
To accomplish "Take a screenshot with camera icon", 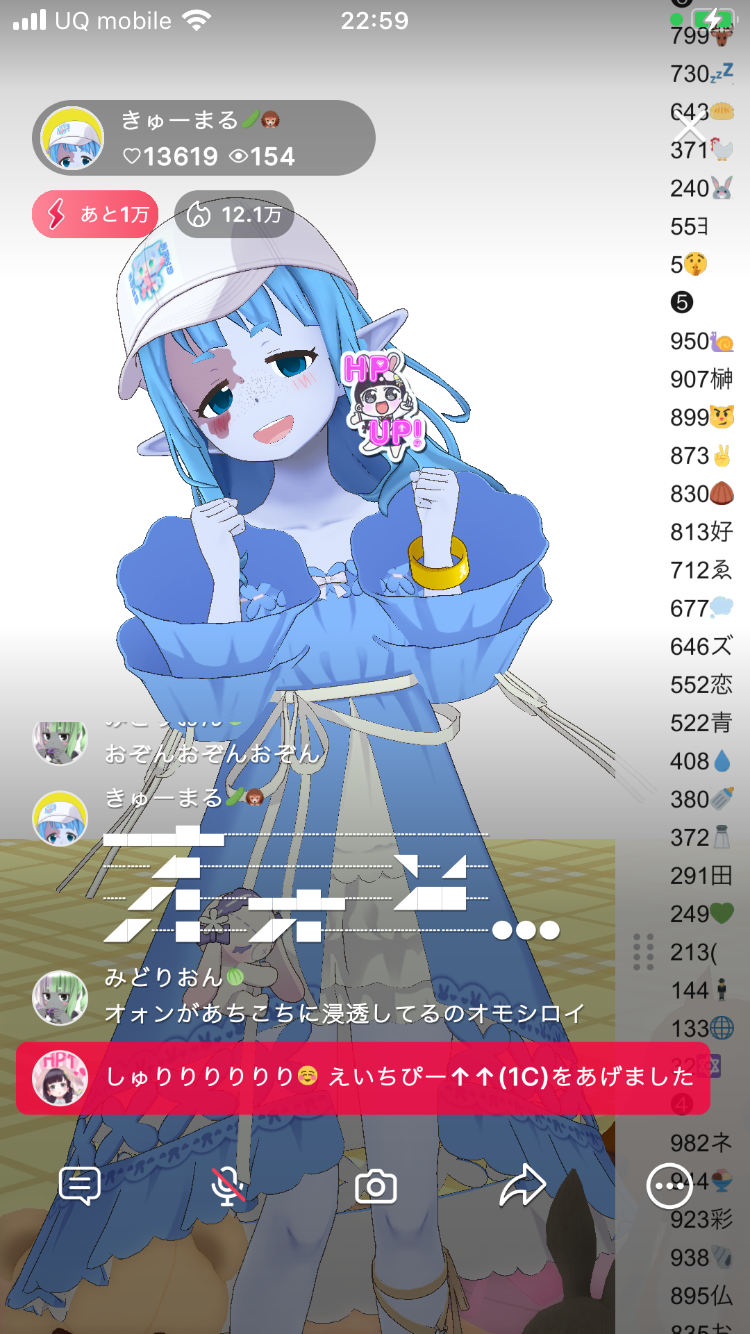I will [376, 1187].
